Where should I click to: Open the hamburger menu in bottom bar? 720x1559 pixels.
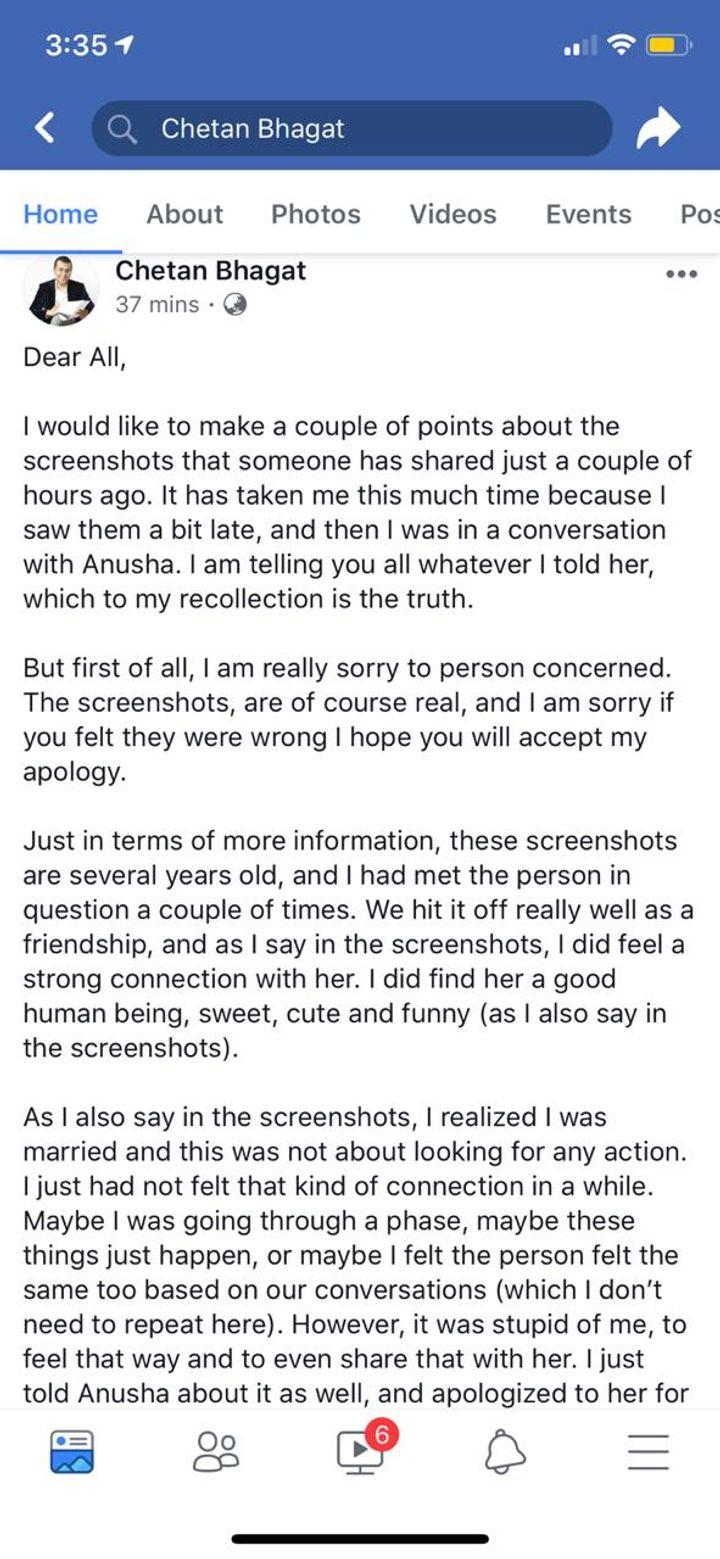pyautogui.click(x=649, y=1451)
